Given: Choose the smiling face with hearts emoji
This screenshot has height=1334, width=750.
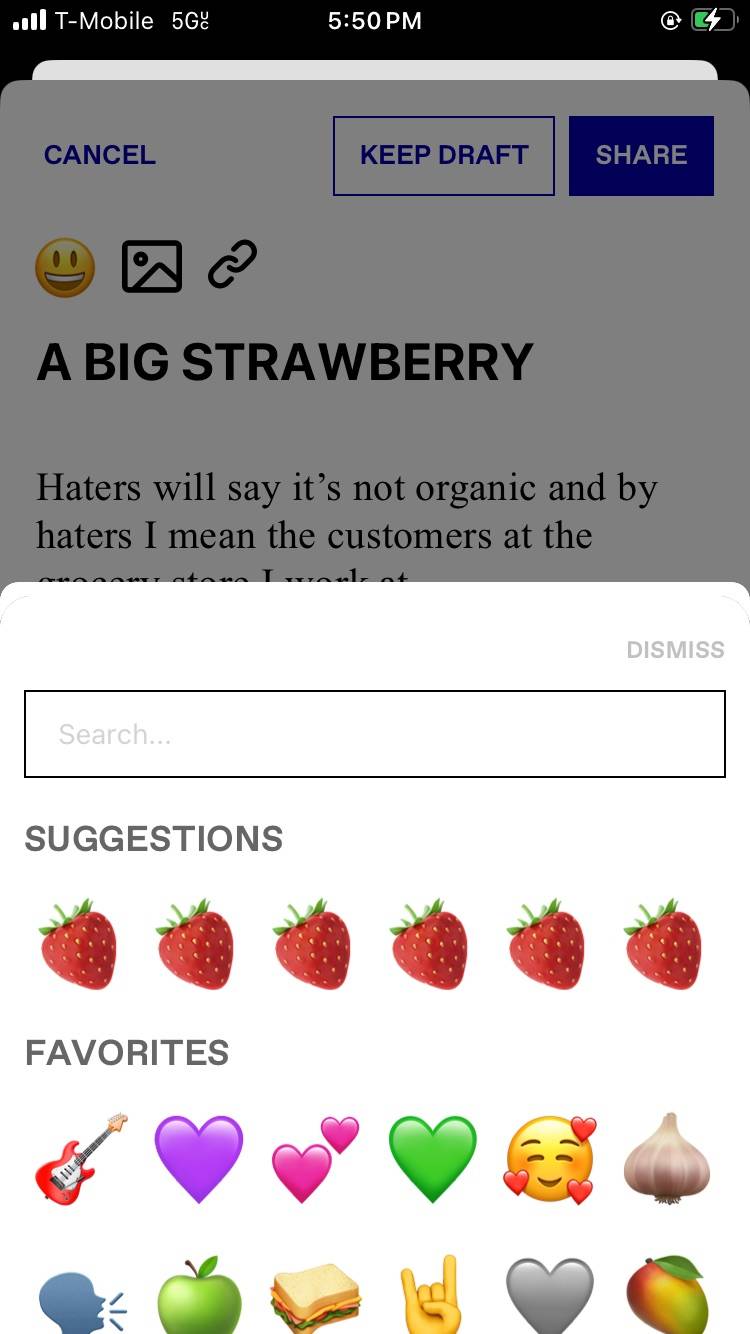Looking at the screenshot, I should 550,1158.
